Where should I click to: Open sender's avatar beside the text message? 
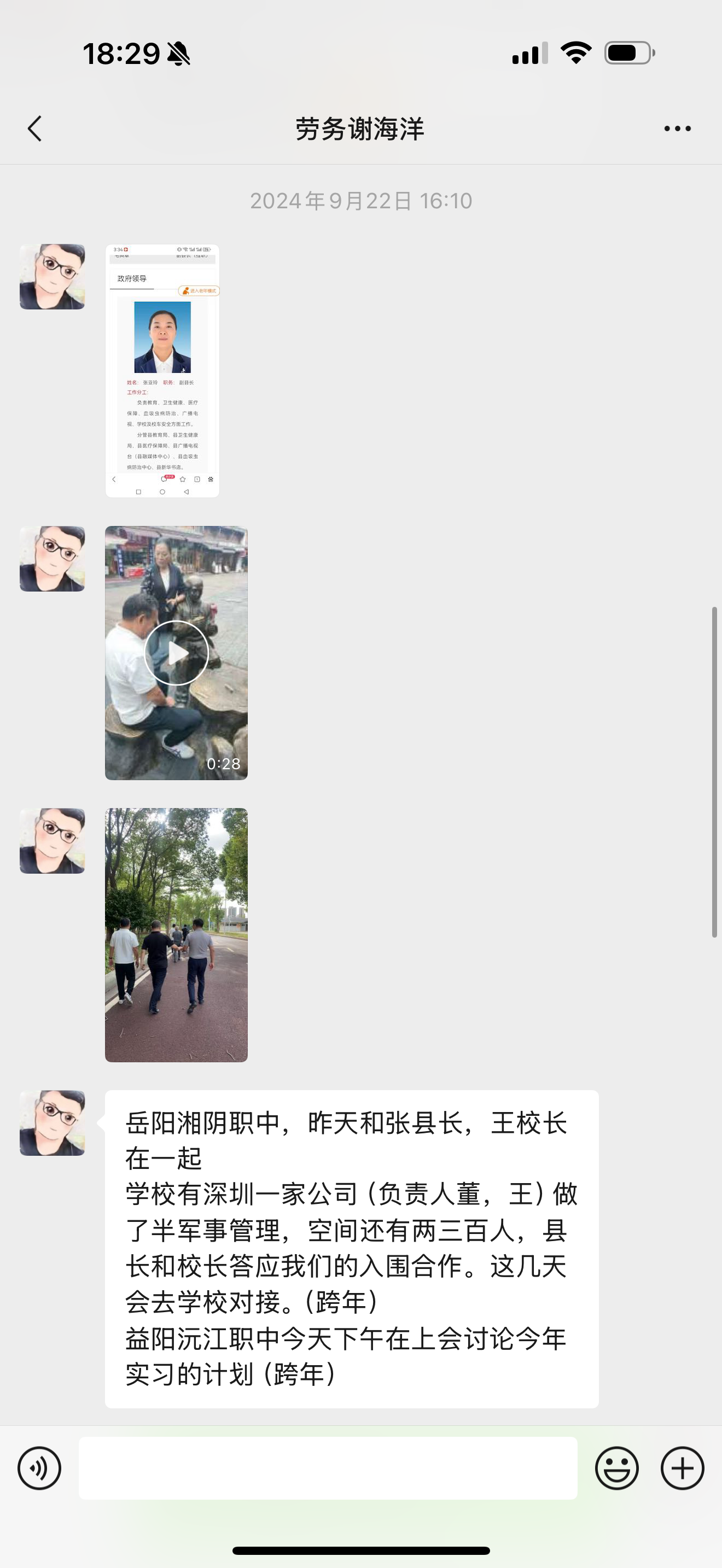tap(53, 1122)
